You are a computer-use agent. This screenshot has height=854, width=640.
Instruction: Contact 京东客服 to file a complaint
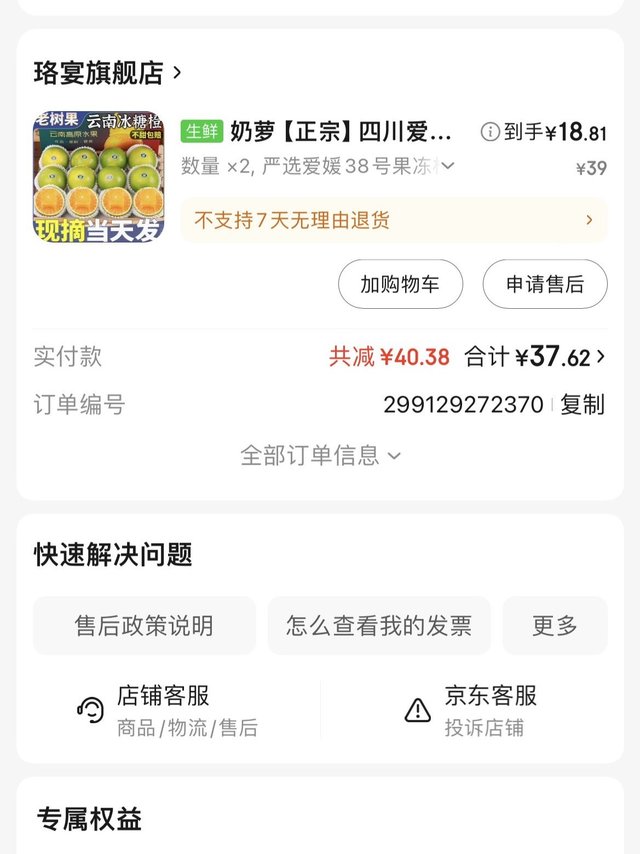click(472, 710)
